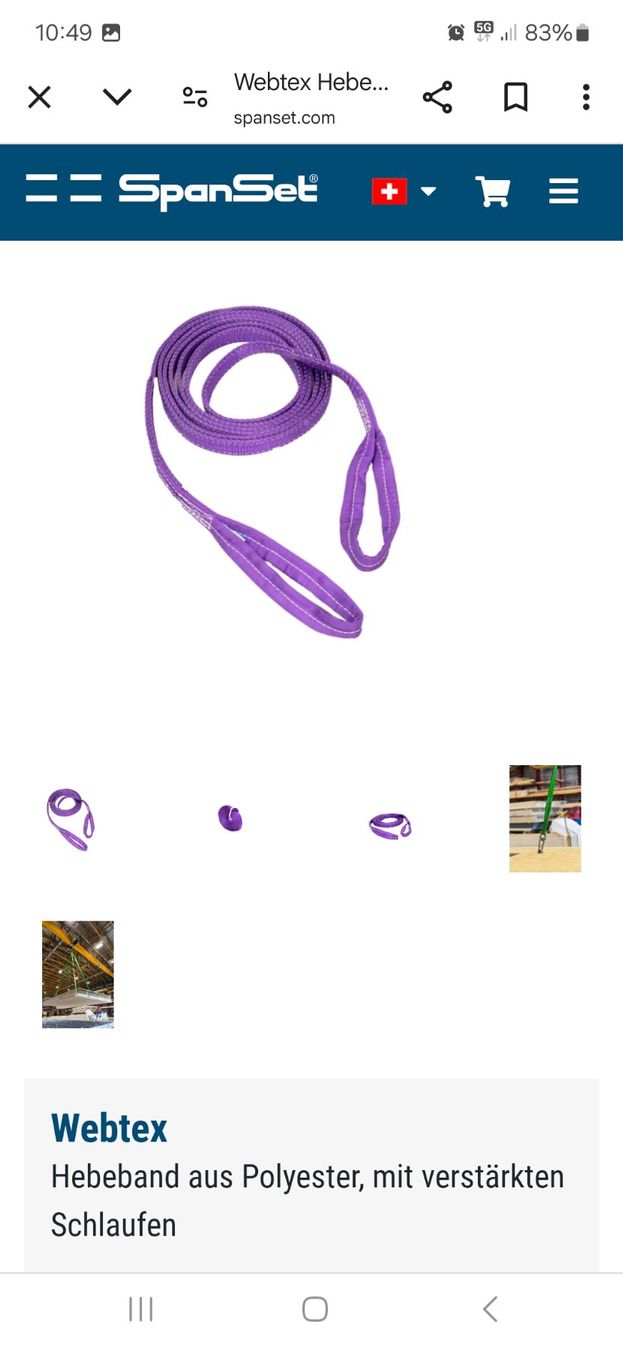Open the shopping cart
This screenshot has height=1350, width=623.
pos(493,191)
